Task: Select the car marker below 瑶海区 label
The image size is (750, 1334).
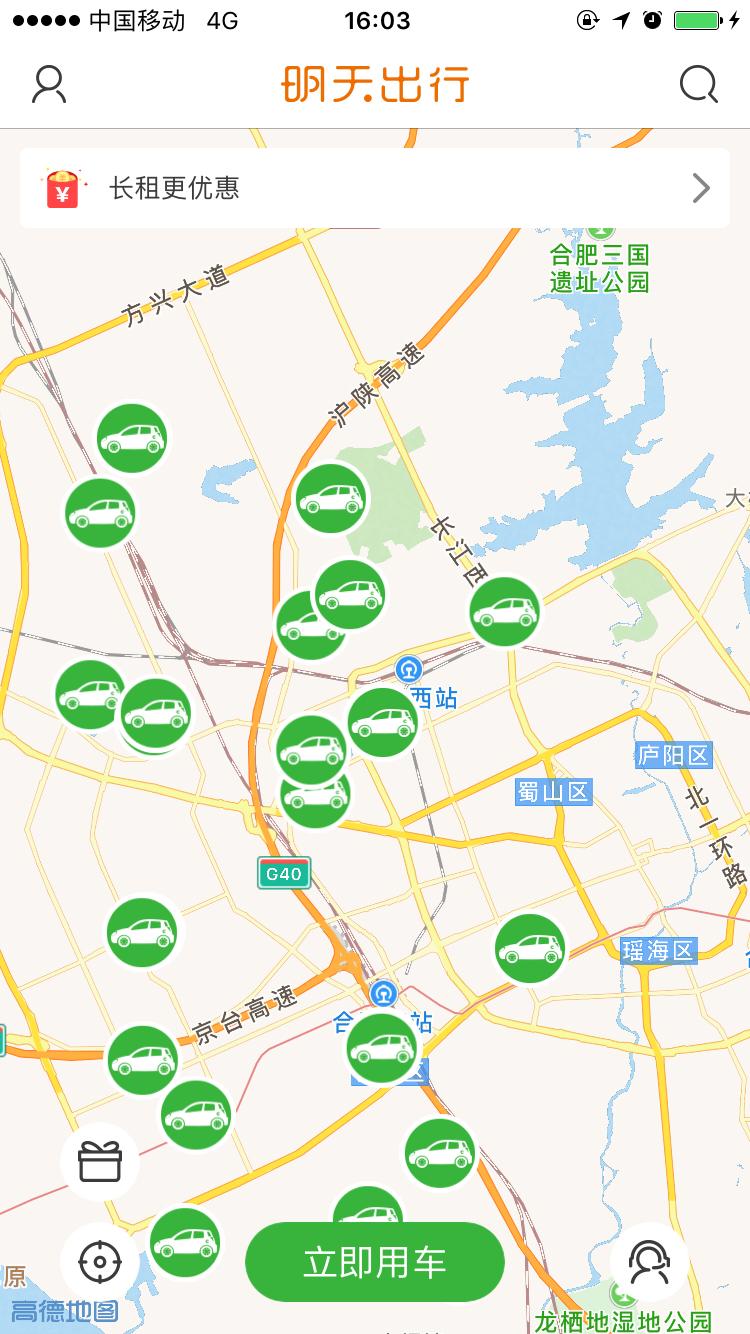Action: pos(530,949)
